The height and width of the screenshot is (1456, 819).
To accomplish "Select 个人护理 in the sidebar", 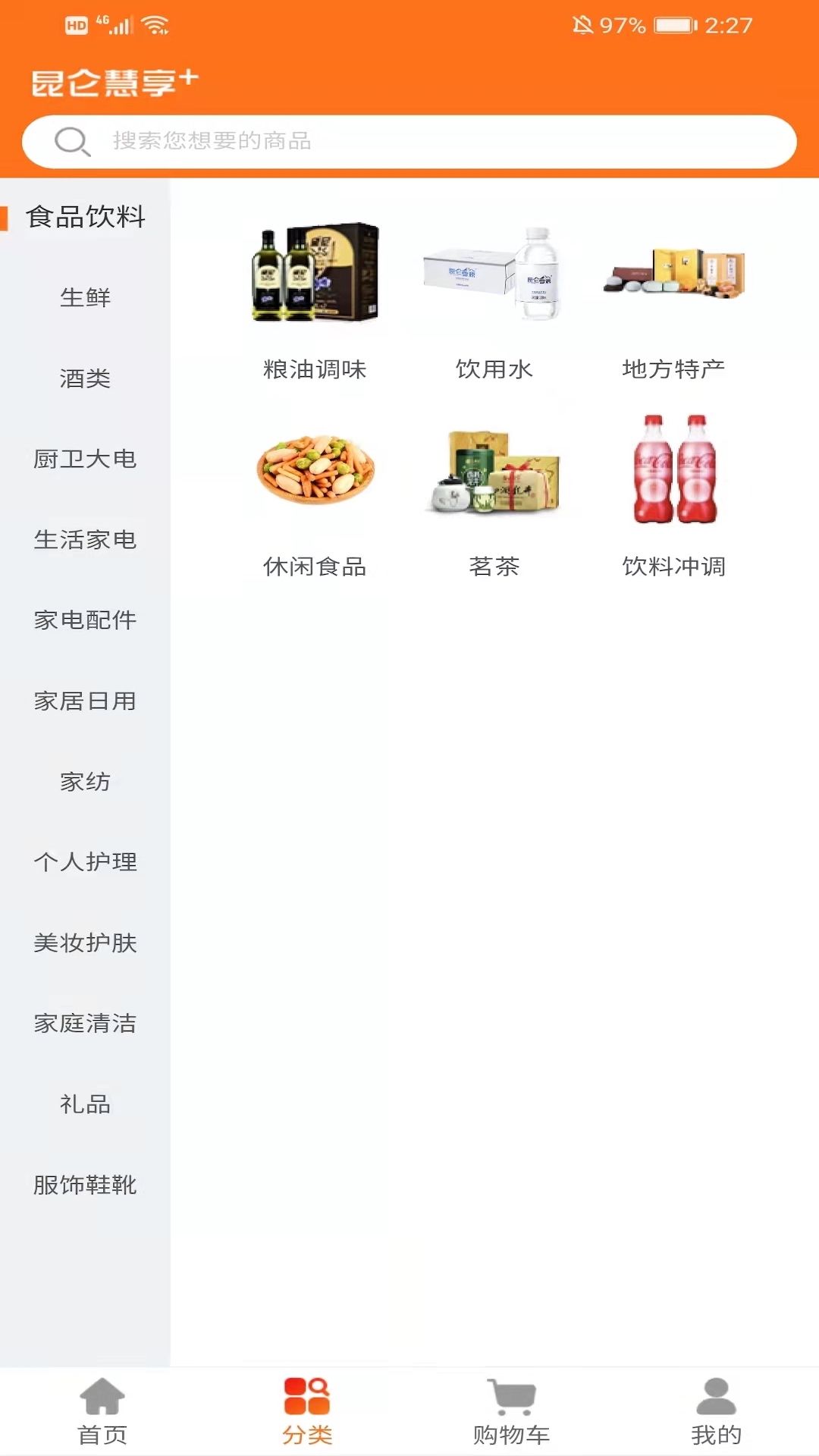I will [x=86, y=862].
